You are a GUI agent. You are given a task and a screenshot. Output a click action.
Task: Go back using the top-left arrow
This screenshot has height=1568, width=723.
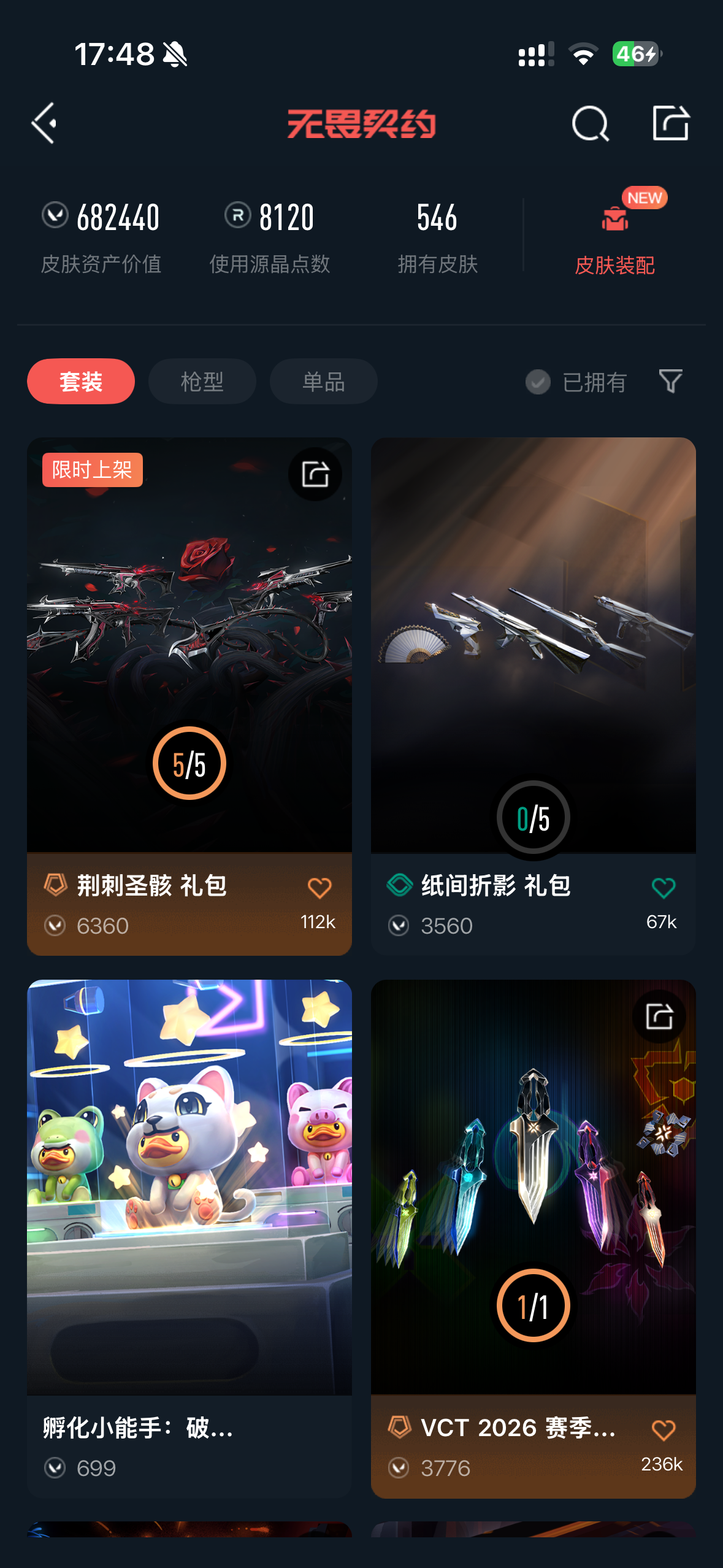point(45,123)
